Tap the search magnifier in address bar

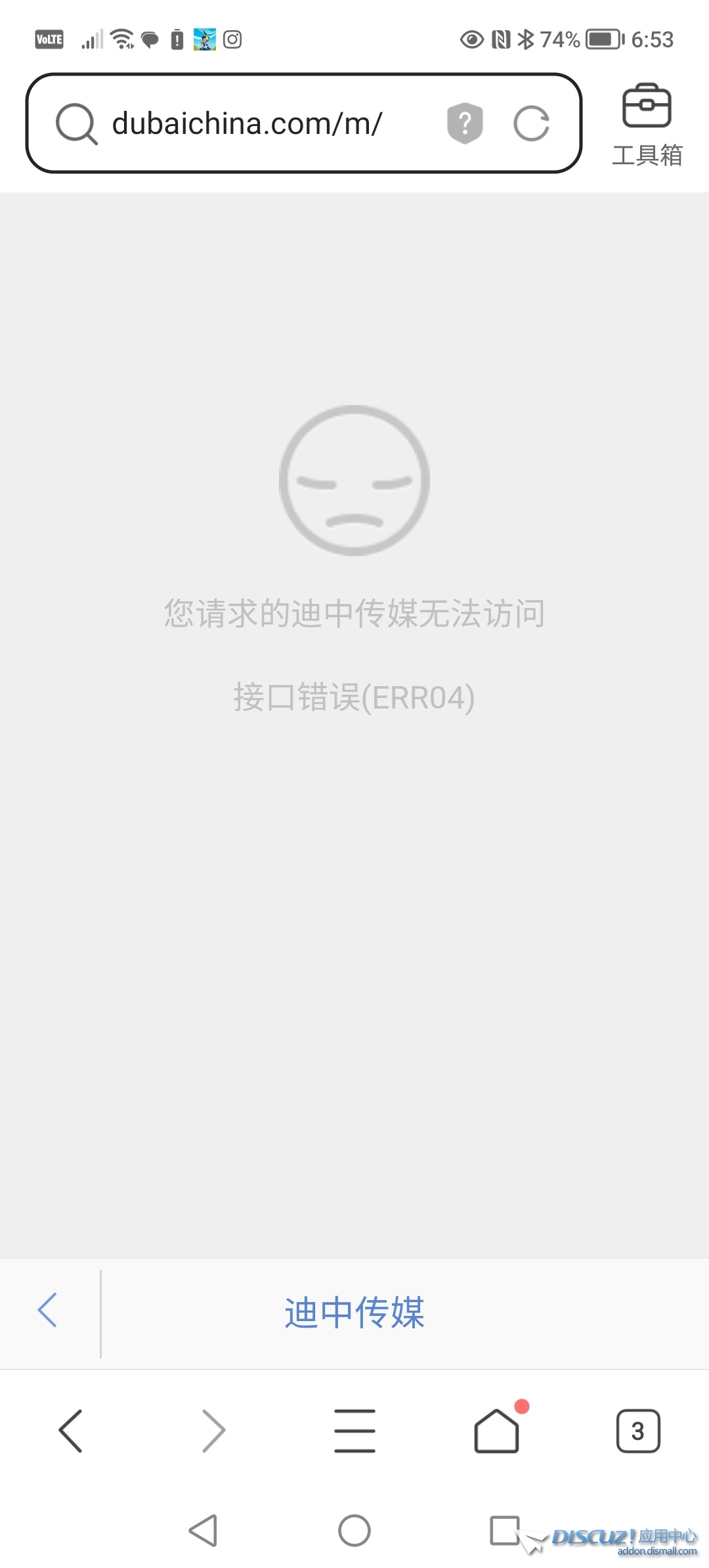tap(75, 125)
